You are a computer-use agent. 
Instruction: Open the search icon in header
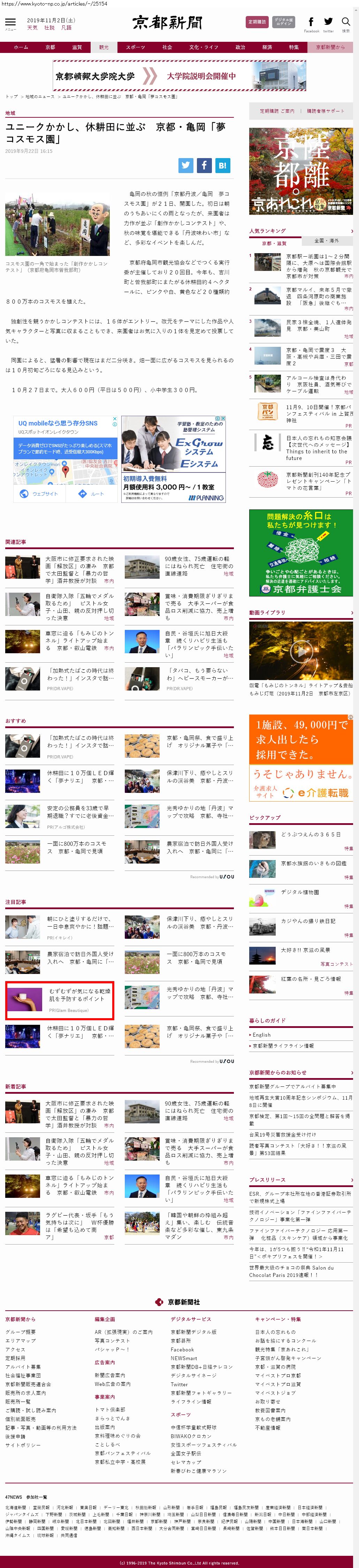346,23
